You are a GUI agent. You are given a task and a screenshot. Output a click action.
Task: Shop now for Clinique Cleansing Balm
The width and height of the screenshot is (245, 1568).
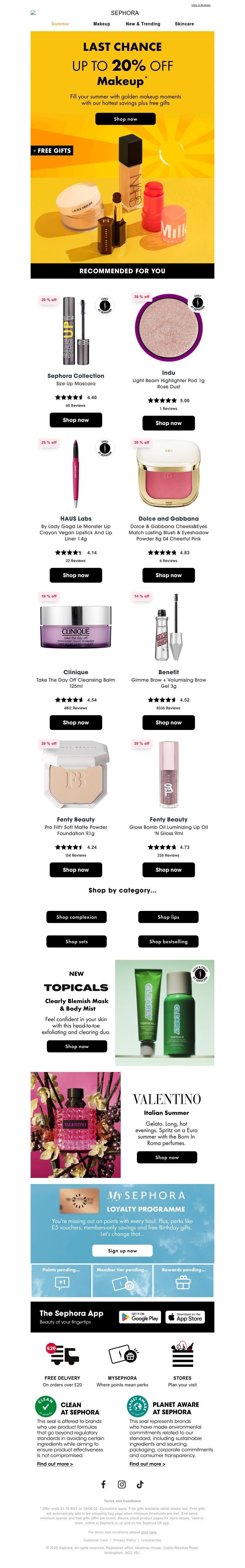point(76,723)
